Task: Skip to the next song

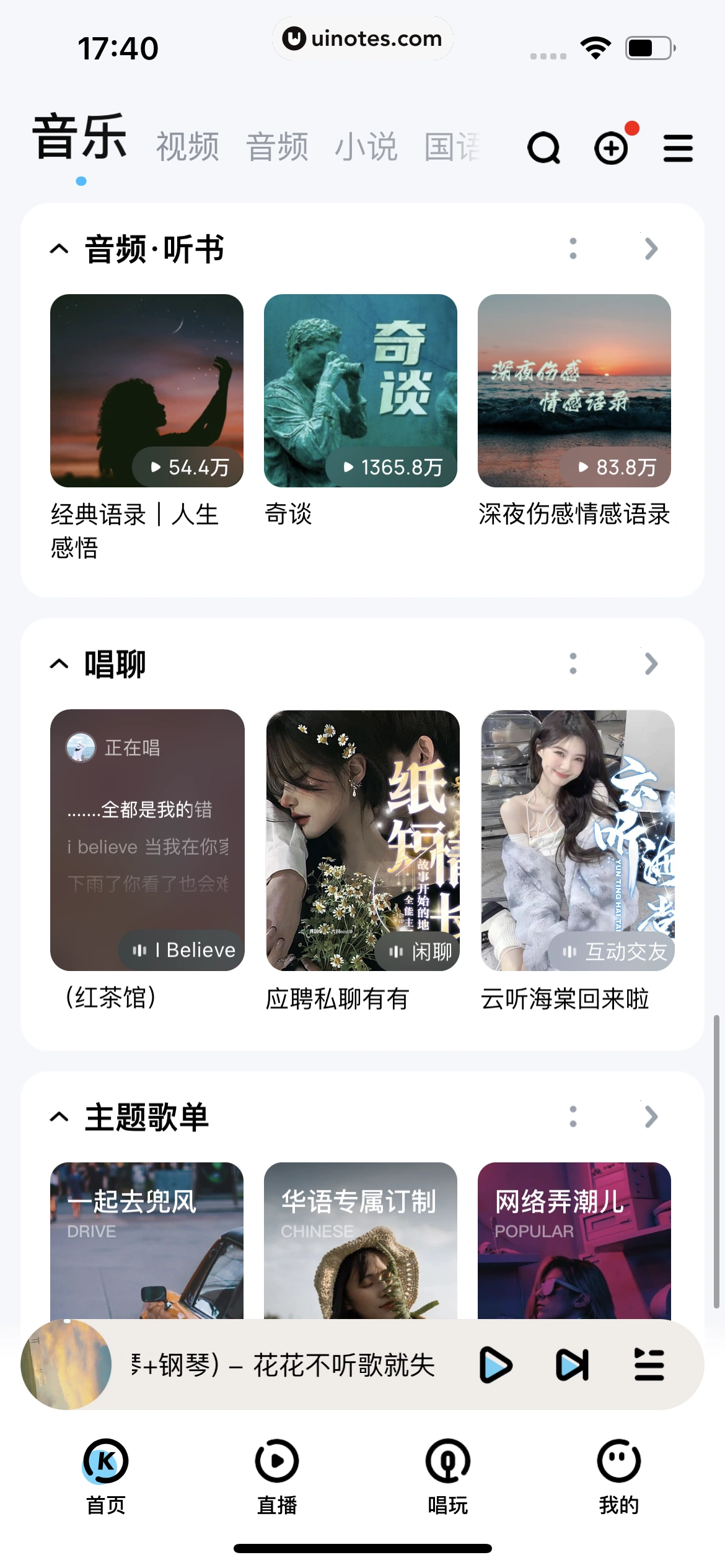Action: click(572, 1365)
